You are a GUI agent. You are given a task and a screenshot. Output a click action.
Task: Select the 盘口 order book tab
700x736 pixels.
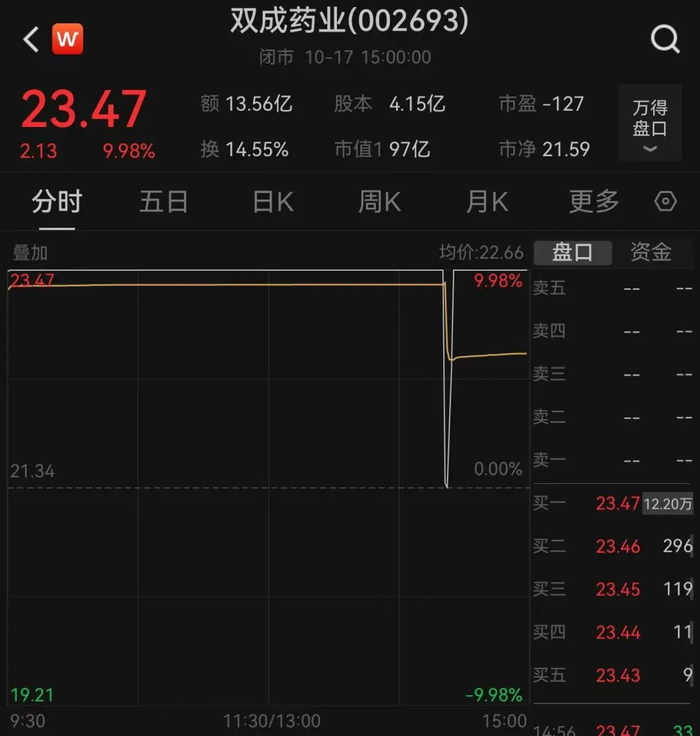(x=573, y=252)
